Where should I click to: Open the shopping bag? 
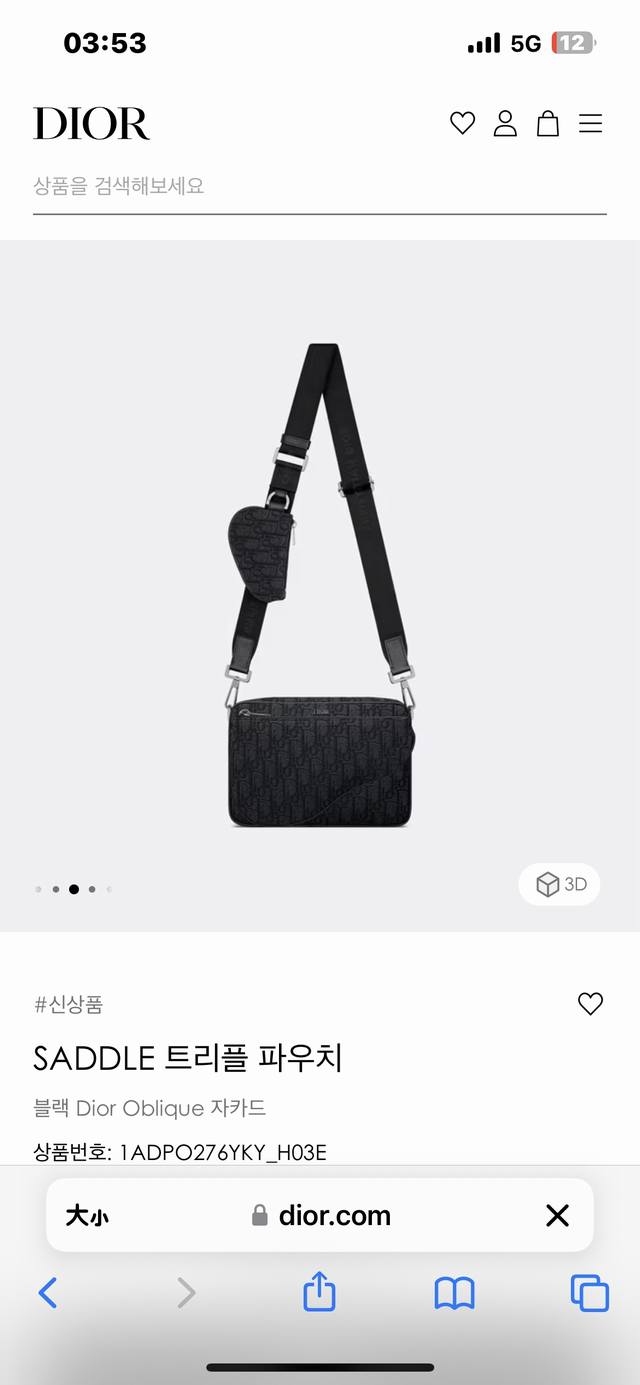548,123
